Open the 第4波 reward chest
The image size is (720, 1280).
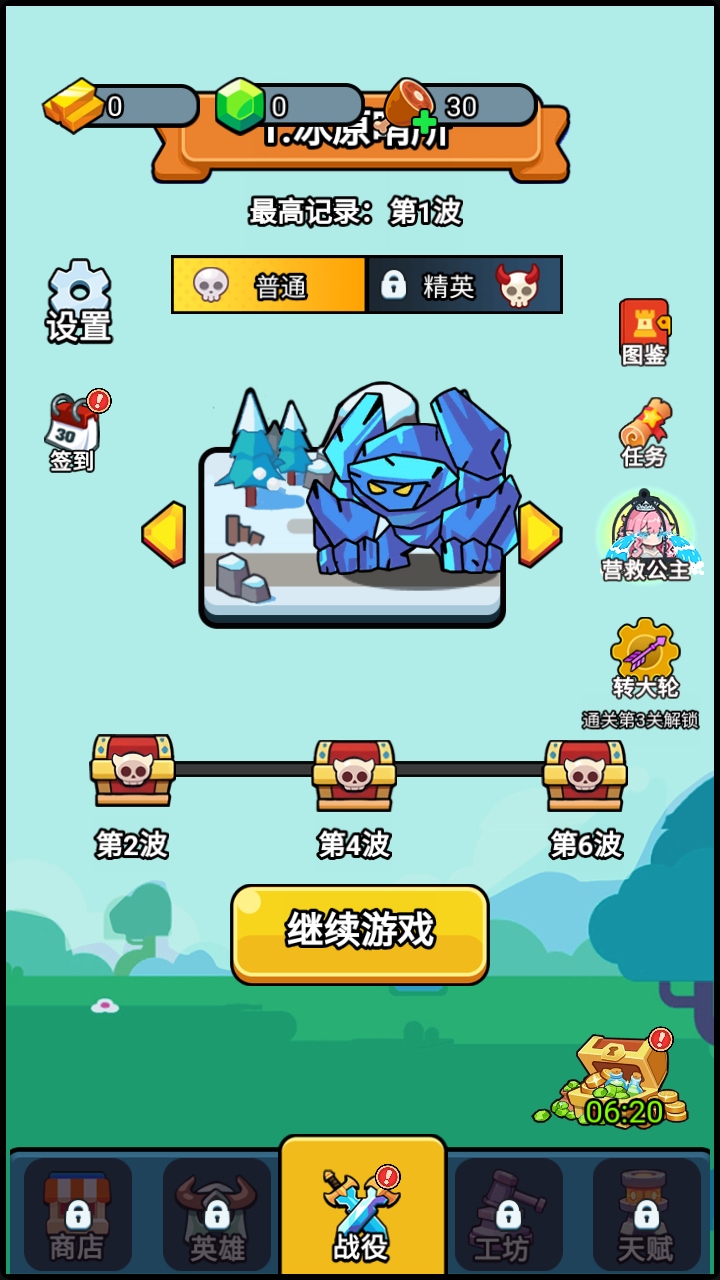(x=354, y=776)
